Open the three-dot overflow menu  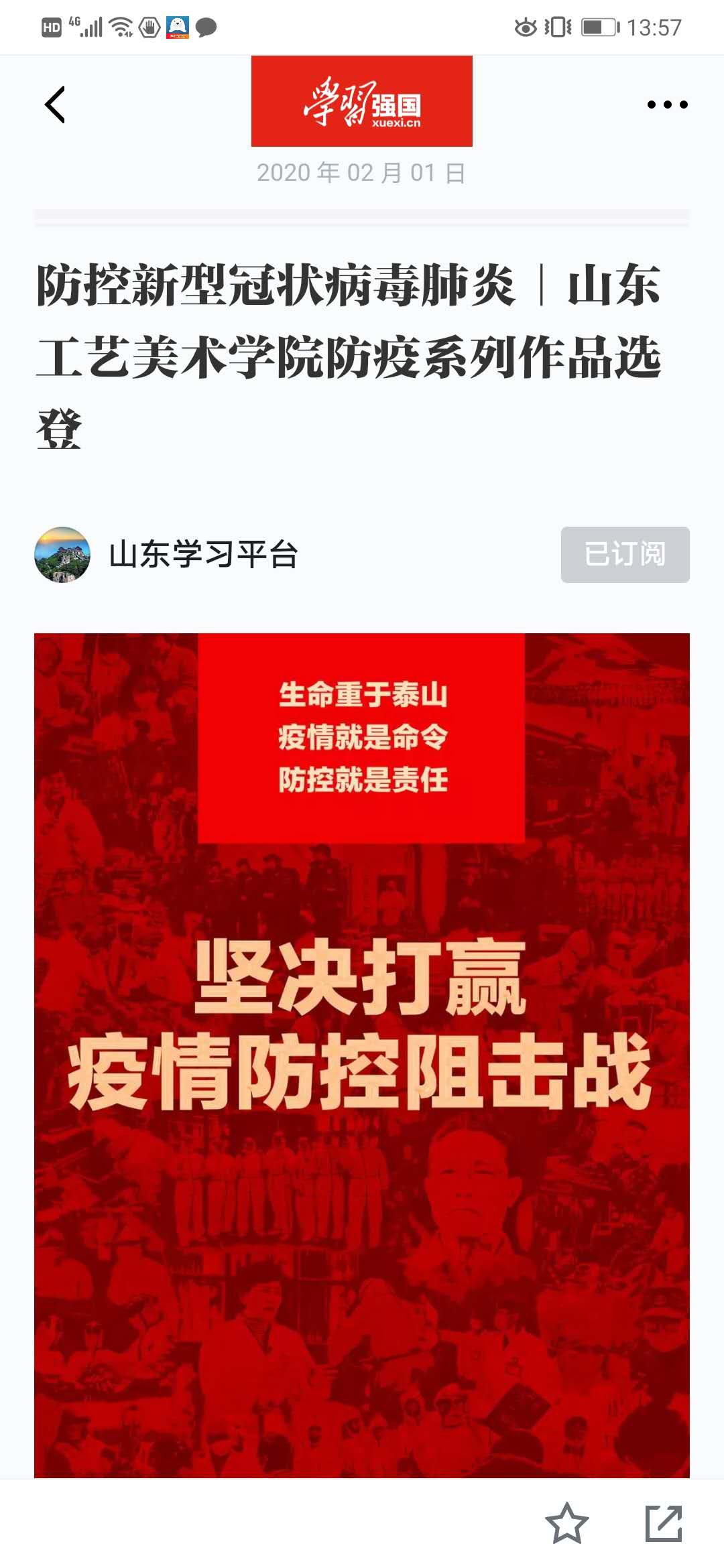tap(667, 105)
